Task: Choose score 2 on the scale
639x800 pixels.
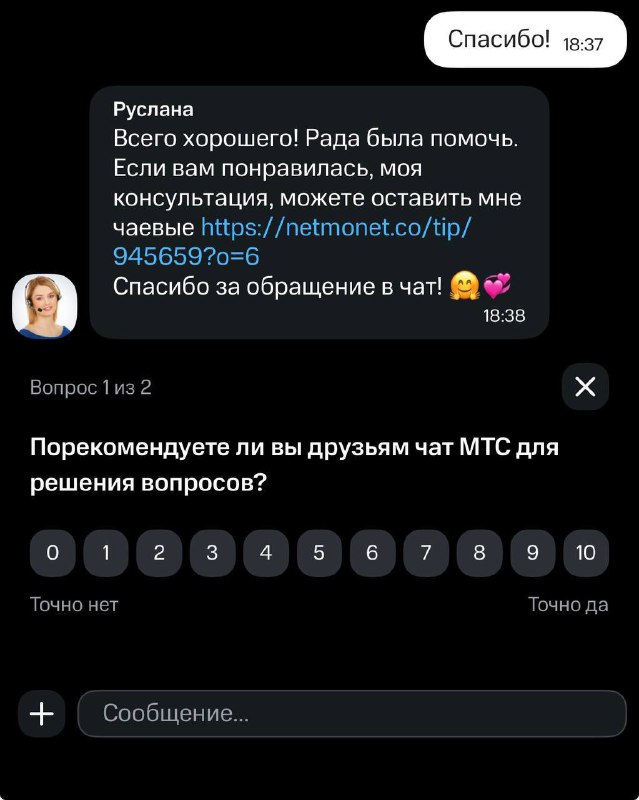Action: point(159,553)
